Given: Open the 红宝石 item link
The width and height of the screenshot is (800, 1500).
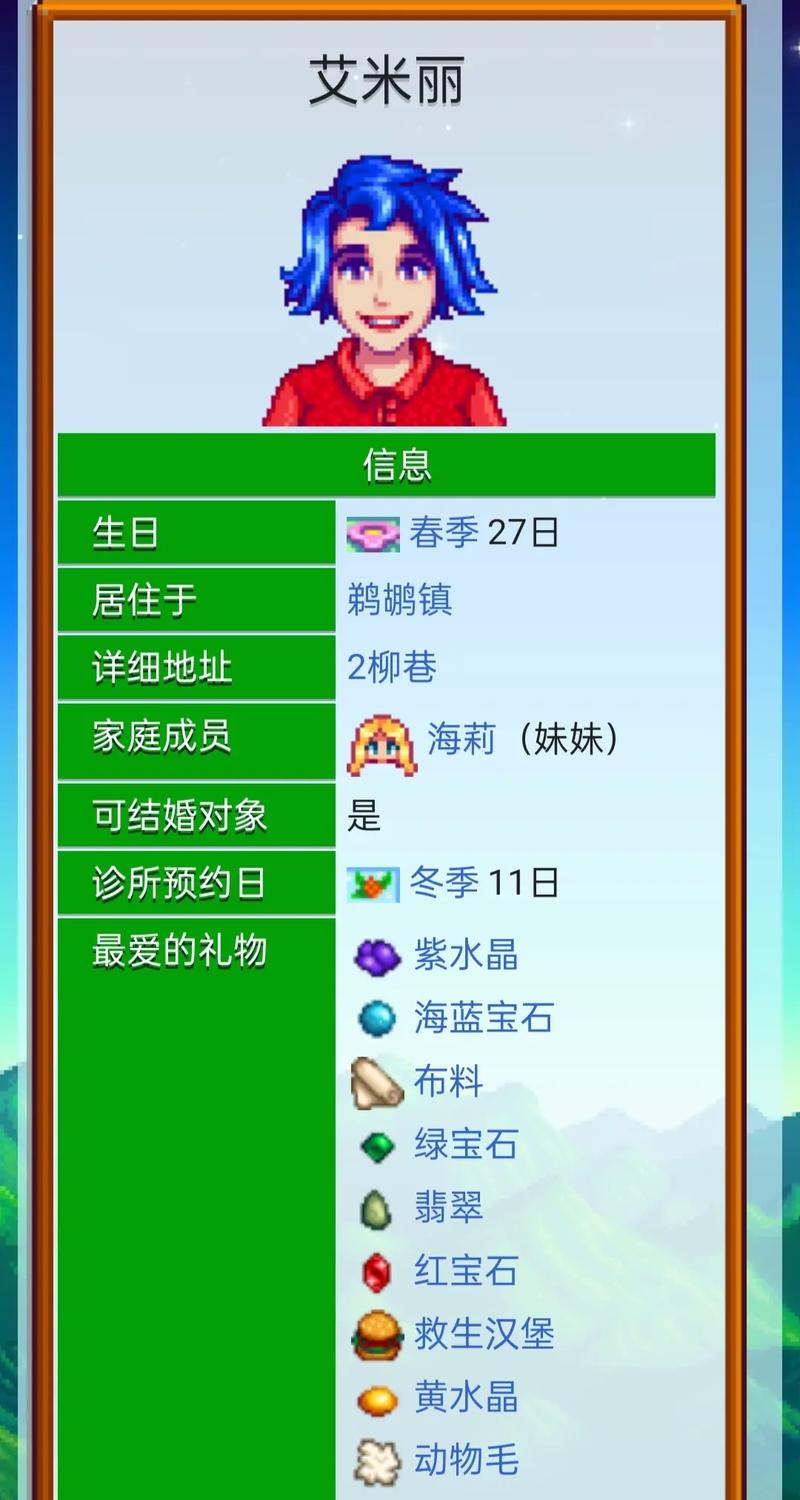Looking at the screenshot, I should (x=466, y=1271).
